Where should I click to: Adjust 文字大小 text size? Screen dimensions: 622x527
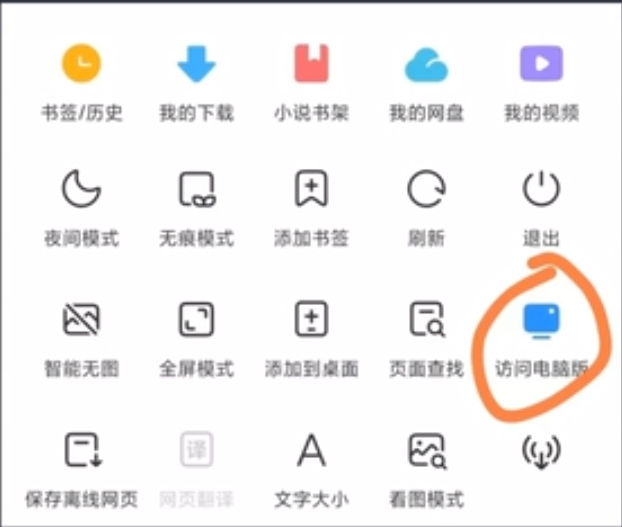[311, 452]
